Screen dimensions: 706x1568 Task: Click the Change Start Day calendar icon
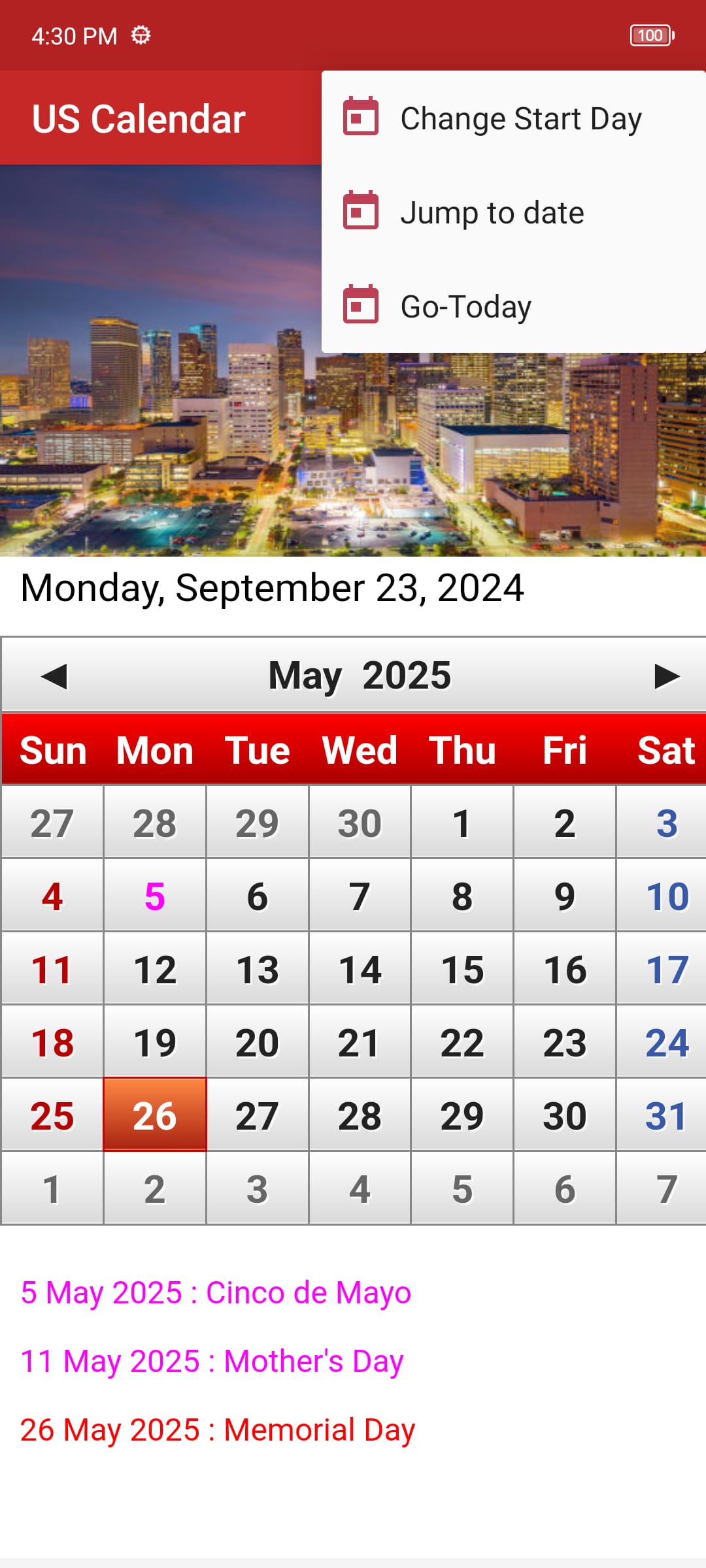pyautogui.click(x=360, y=118)
